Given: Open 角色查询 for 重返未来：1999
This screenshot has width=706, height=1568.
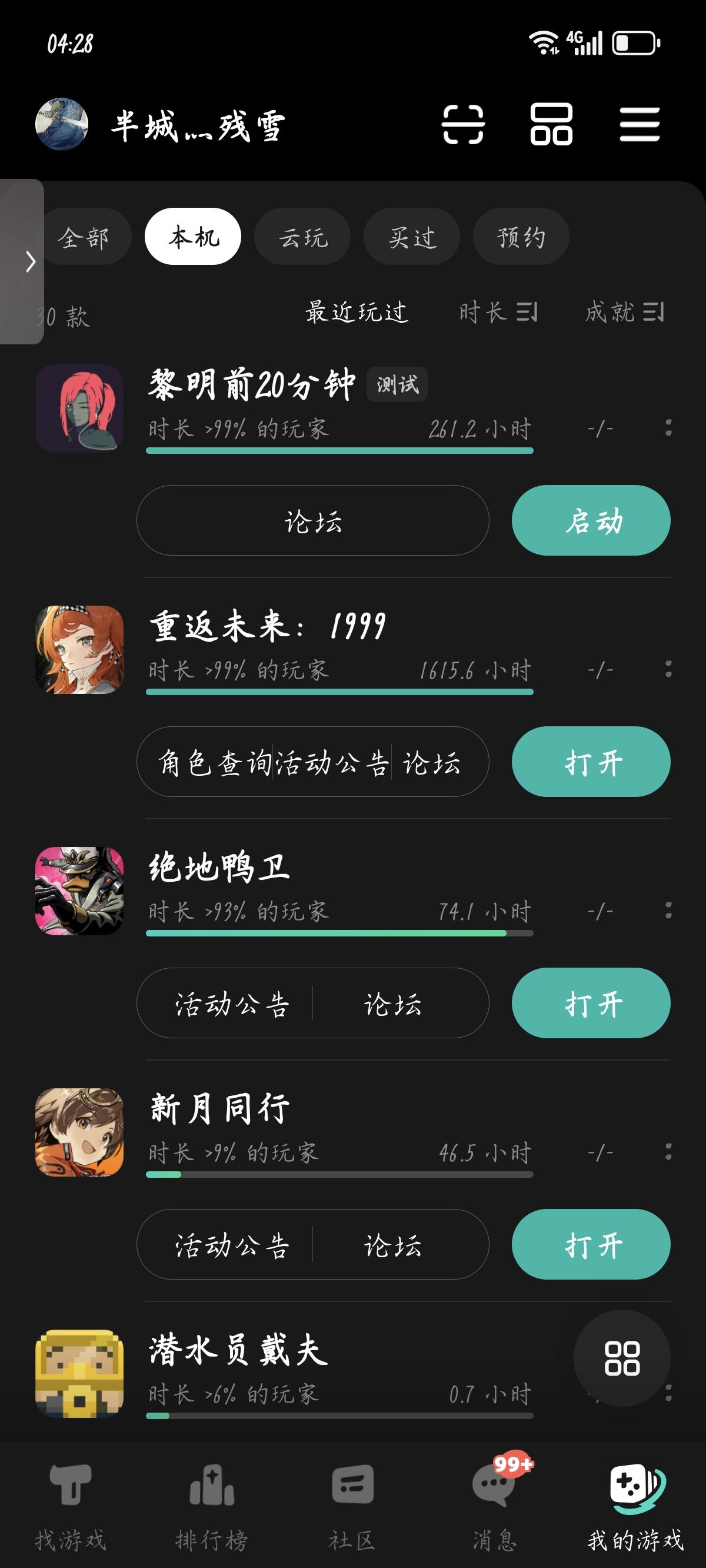Looking at the screenshot, I should (214, 762).
